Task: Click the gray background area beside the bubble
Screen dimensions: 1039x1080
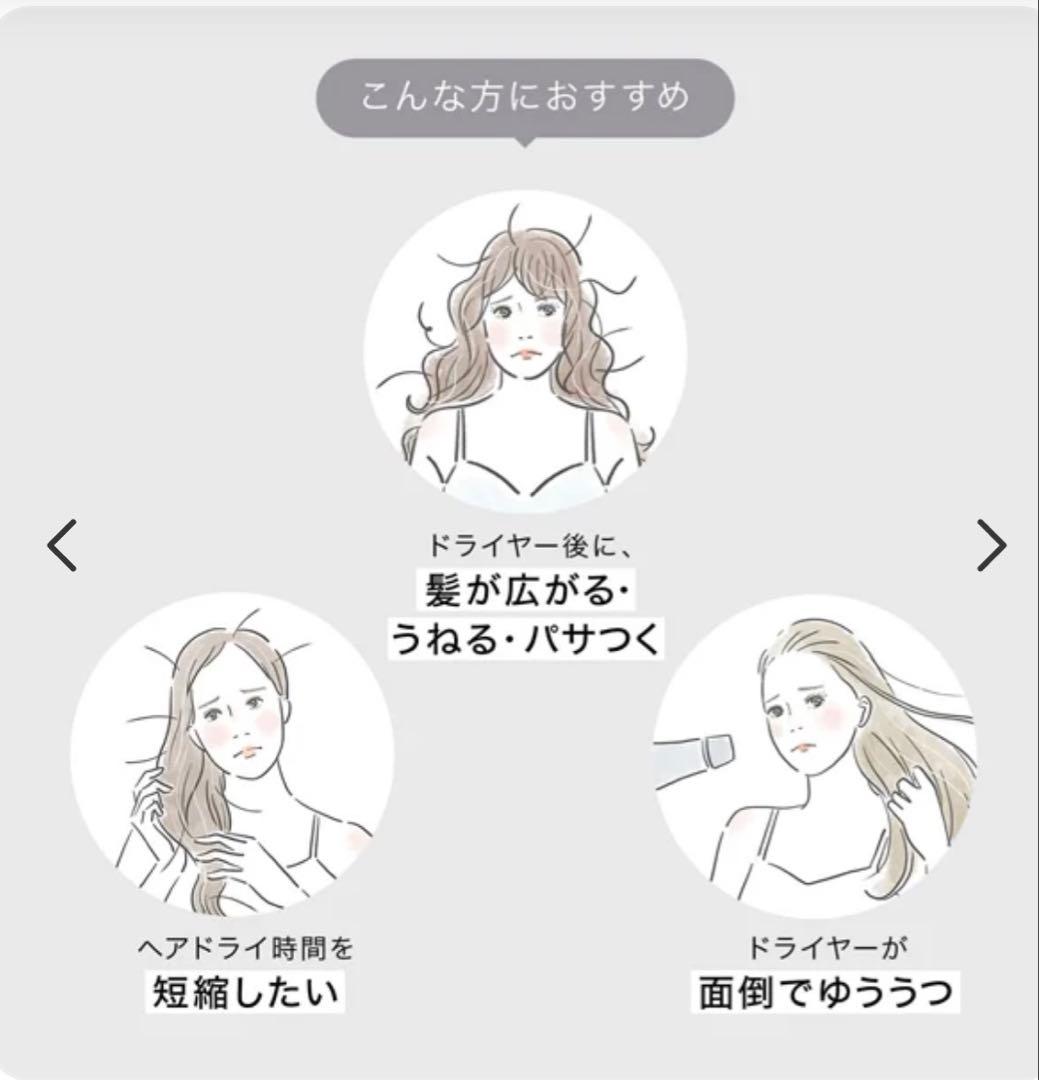Action: pos(150,100)
